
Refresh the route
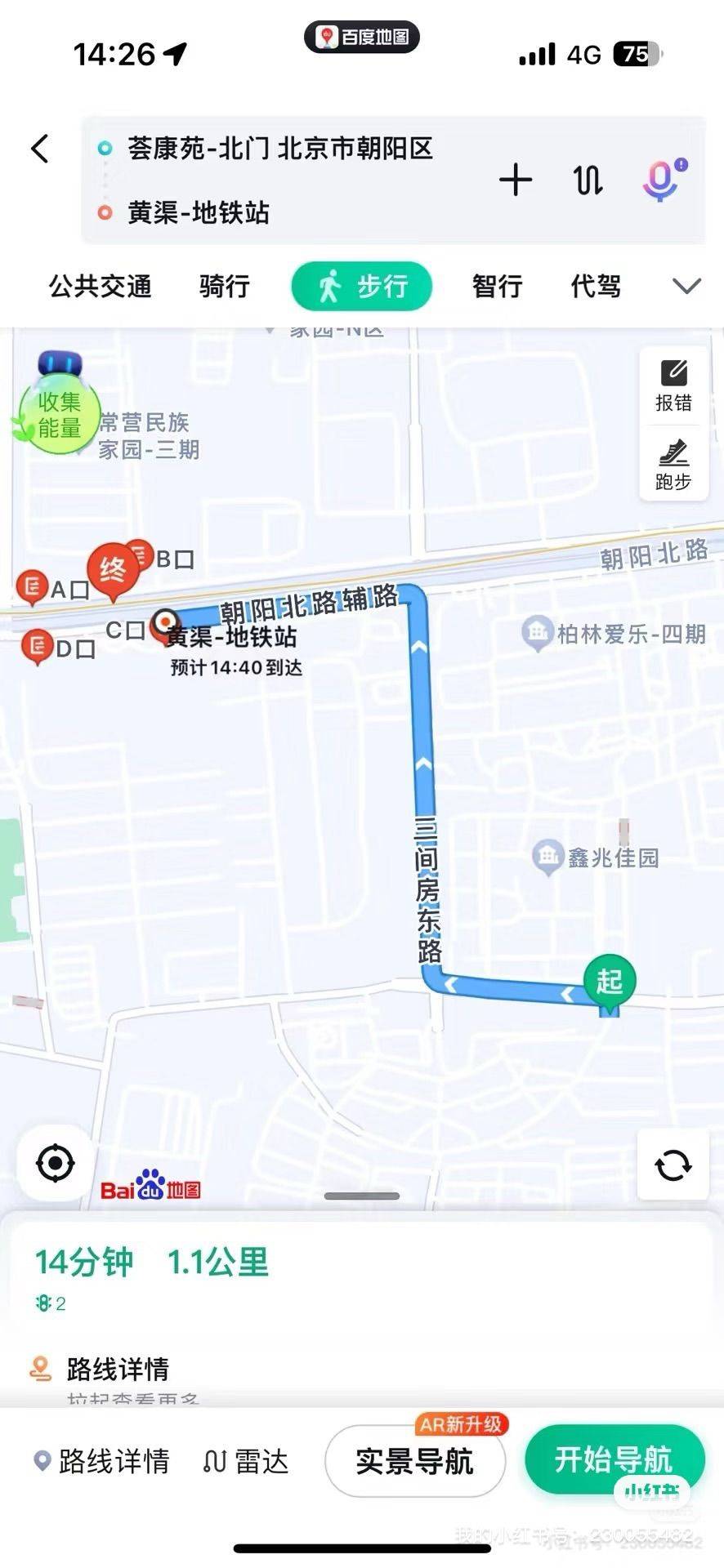click(x=673, y=1165)
